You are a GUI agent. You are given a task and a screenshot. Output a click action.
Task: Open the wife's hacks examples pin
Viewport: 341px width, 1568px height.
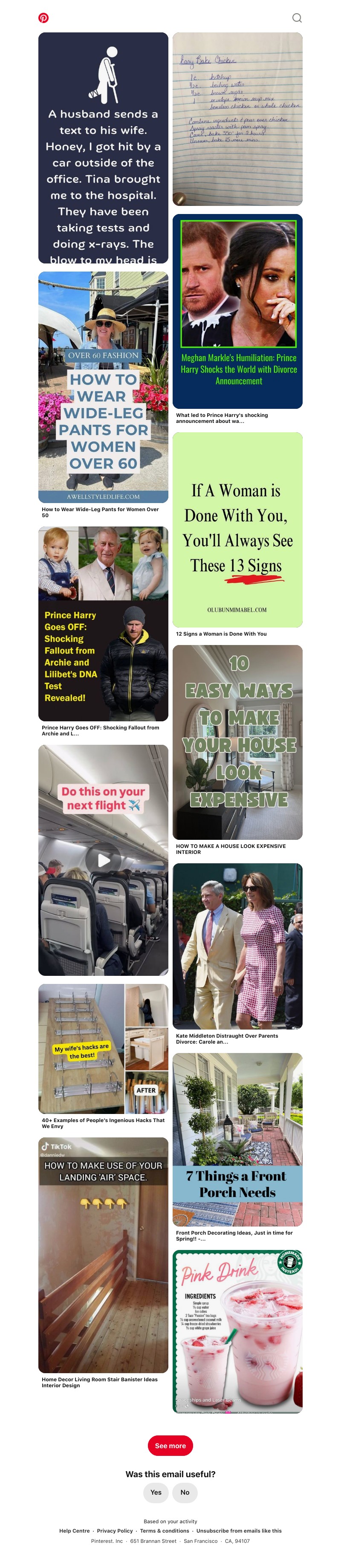pos(103,1049)
